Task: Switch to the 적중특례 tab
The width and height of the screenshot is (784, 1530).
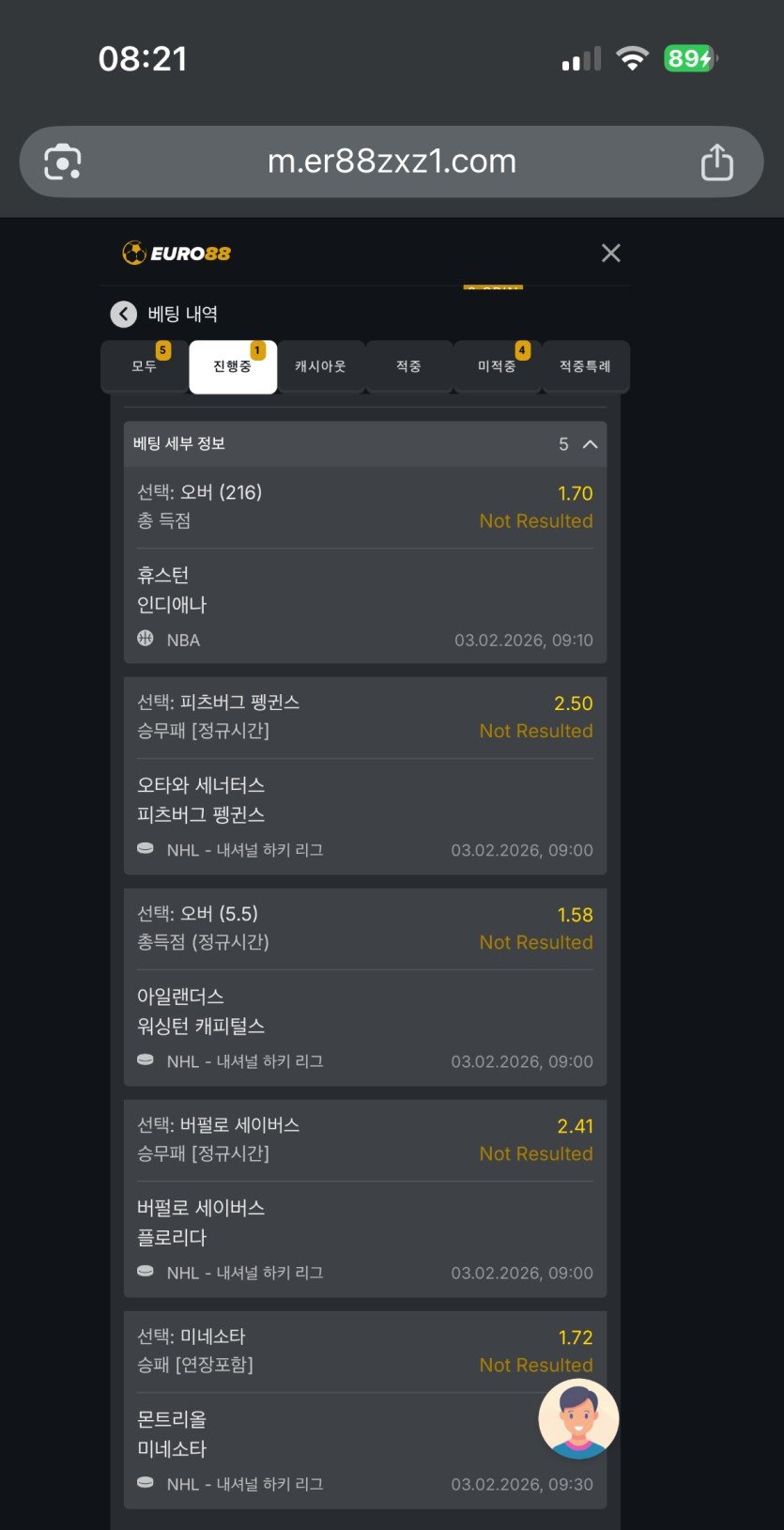Action: tap(585, 366)
